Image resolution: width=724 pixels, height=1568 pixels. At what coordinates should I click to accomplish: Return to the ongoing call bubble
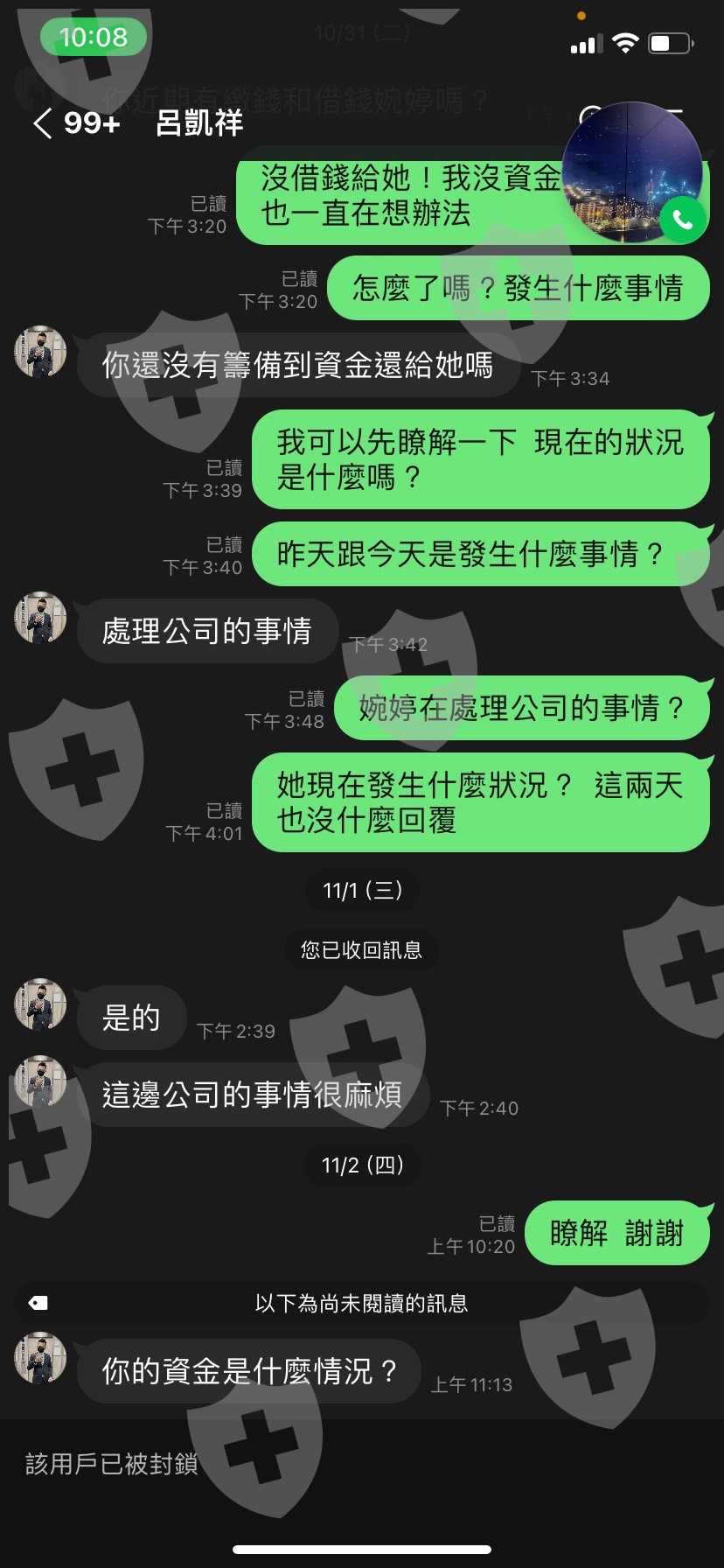634,172
